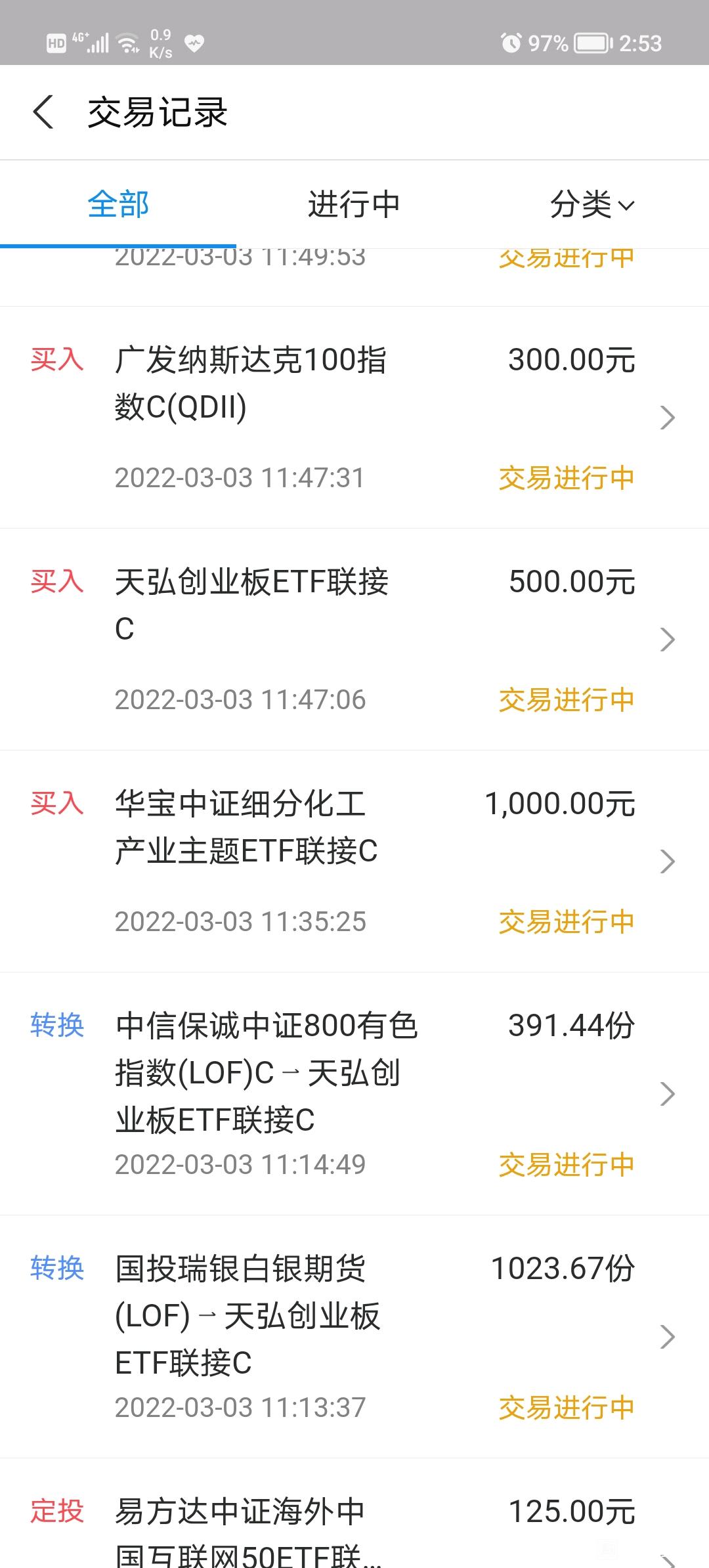Open the 中信保诚中证800有色 conversion record

tap(354, 1094)
